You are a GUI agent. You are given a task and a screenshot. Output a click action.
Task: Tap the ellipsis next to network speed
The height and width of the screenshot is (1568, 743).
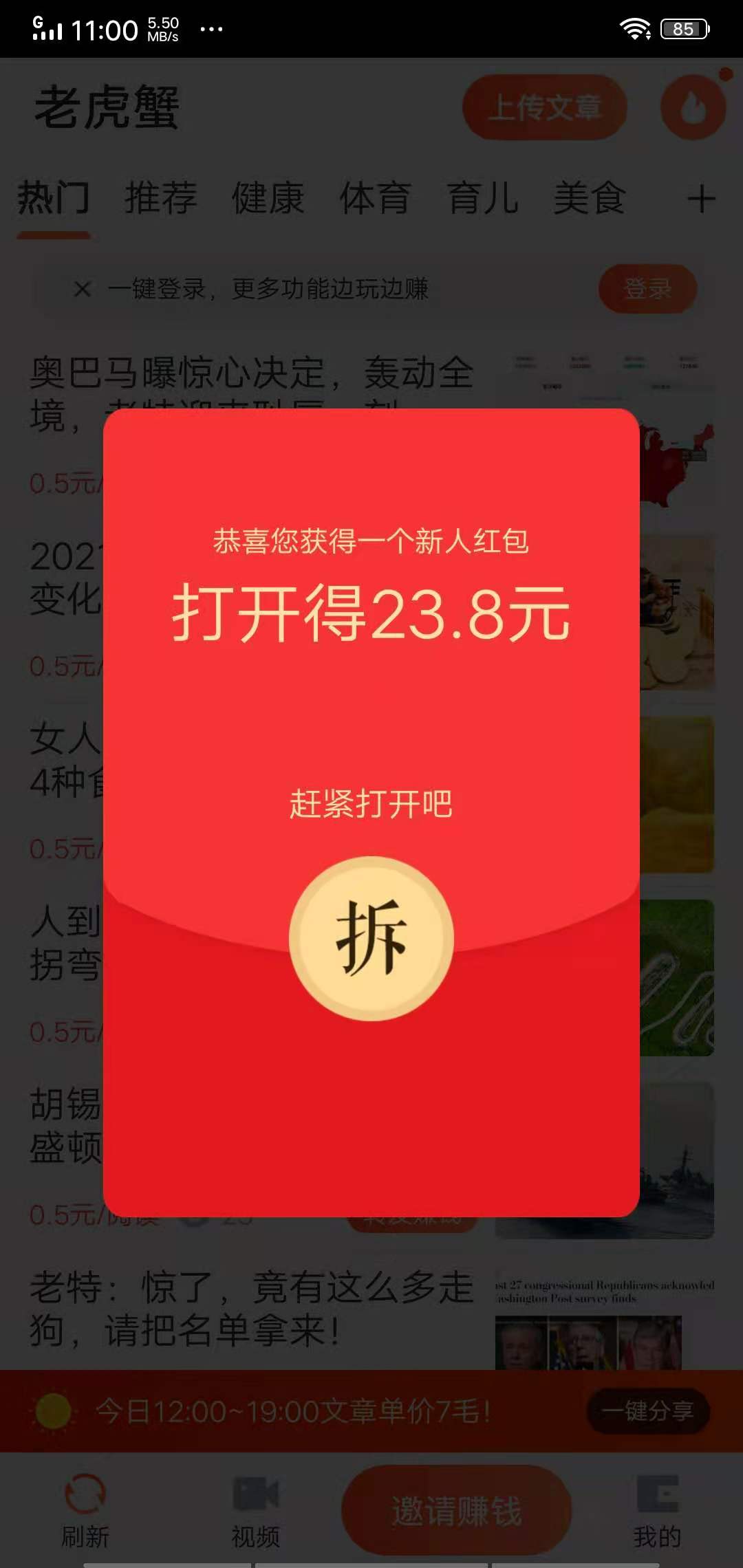tap(211, 29)
